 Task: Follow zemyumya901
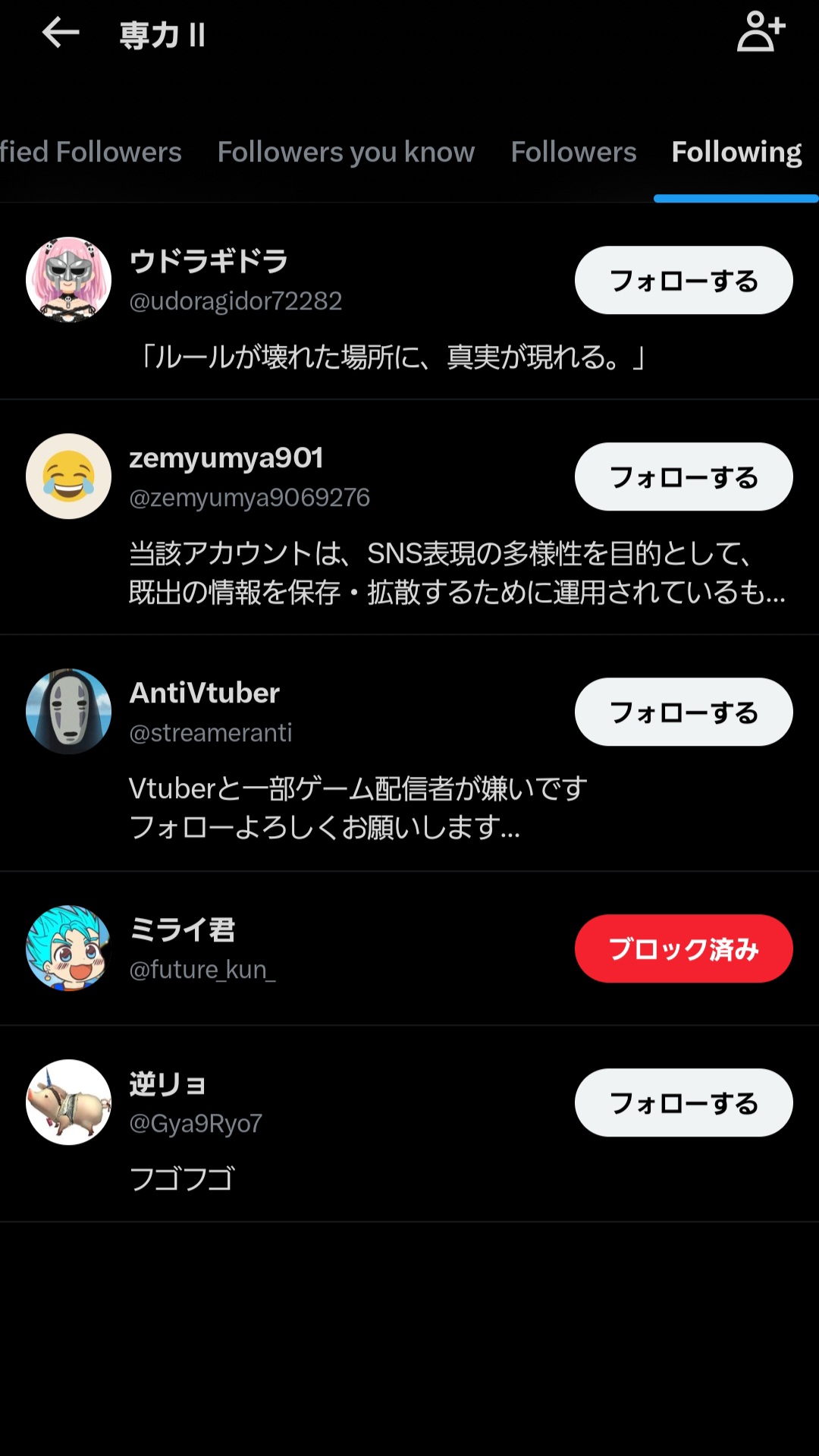point(683,477)
